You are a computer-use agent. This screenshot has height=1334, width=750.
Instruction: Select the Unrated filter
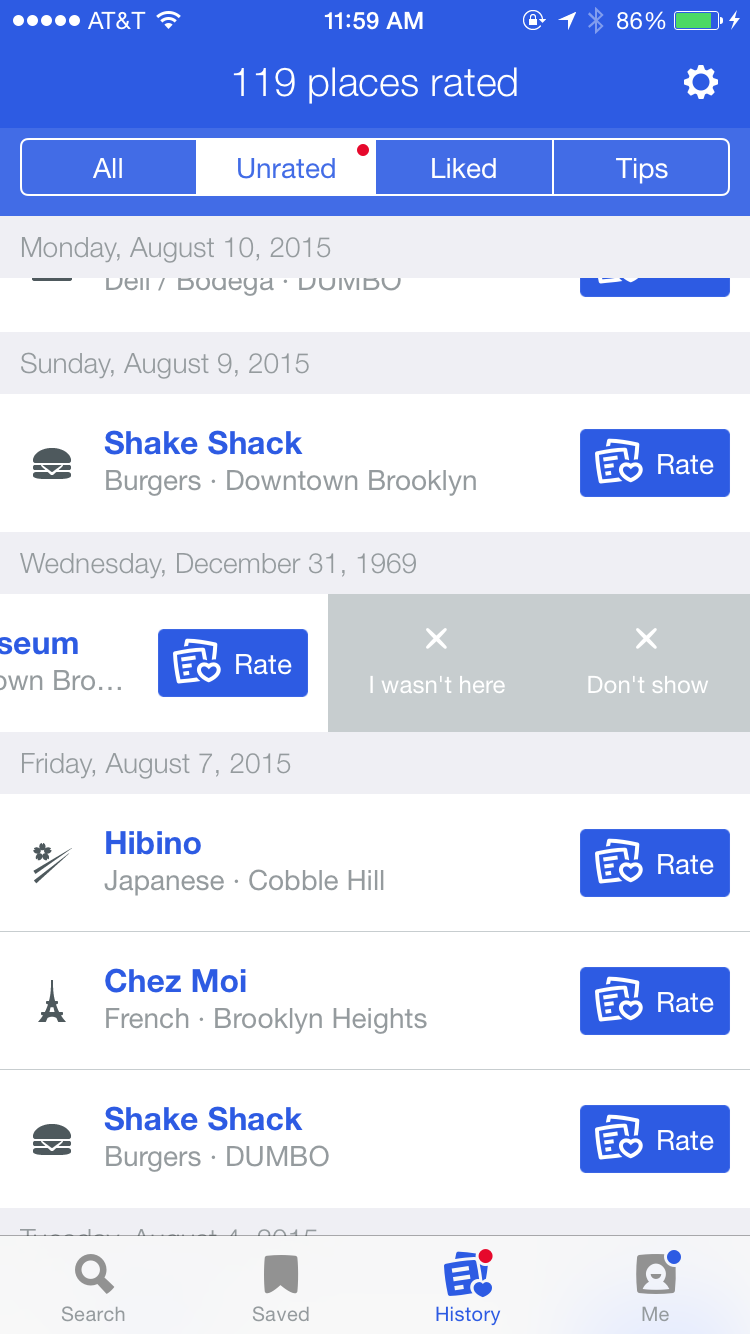coord(286,168)
